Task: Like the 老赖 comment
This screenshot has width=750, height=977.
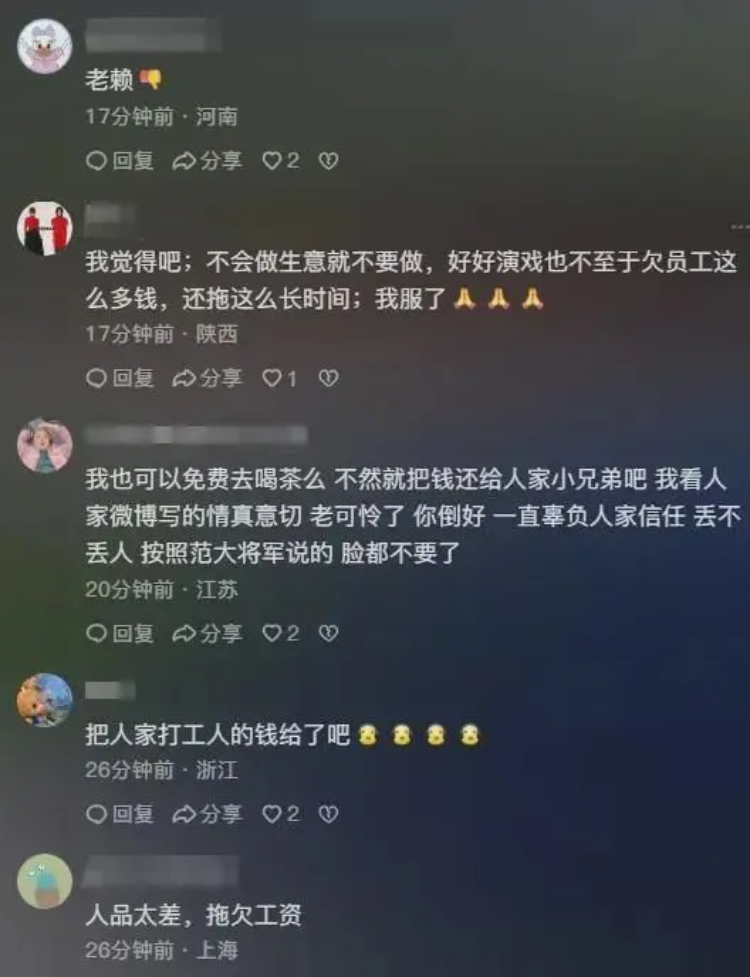Action: pos(281,160)
